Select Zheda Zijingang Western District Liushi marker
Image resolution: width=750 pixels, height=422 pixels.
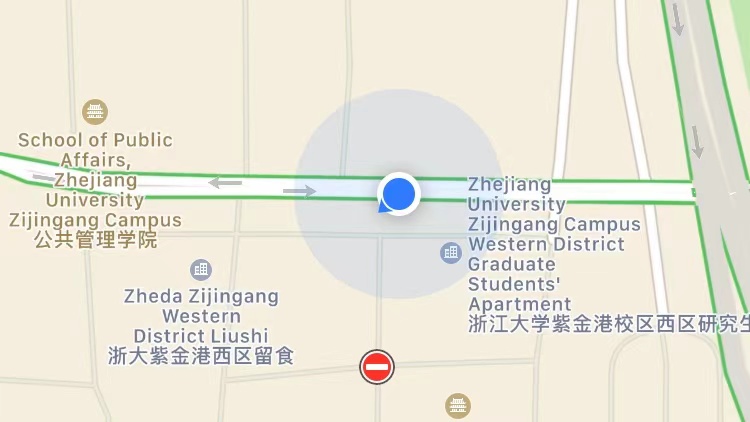pos(201,269)
